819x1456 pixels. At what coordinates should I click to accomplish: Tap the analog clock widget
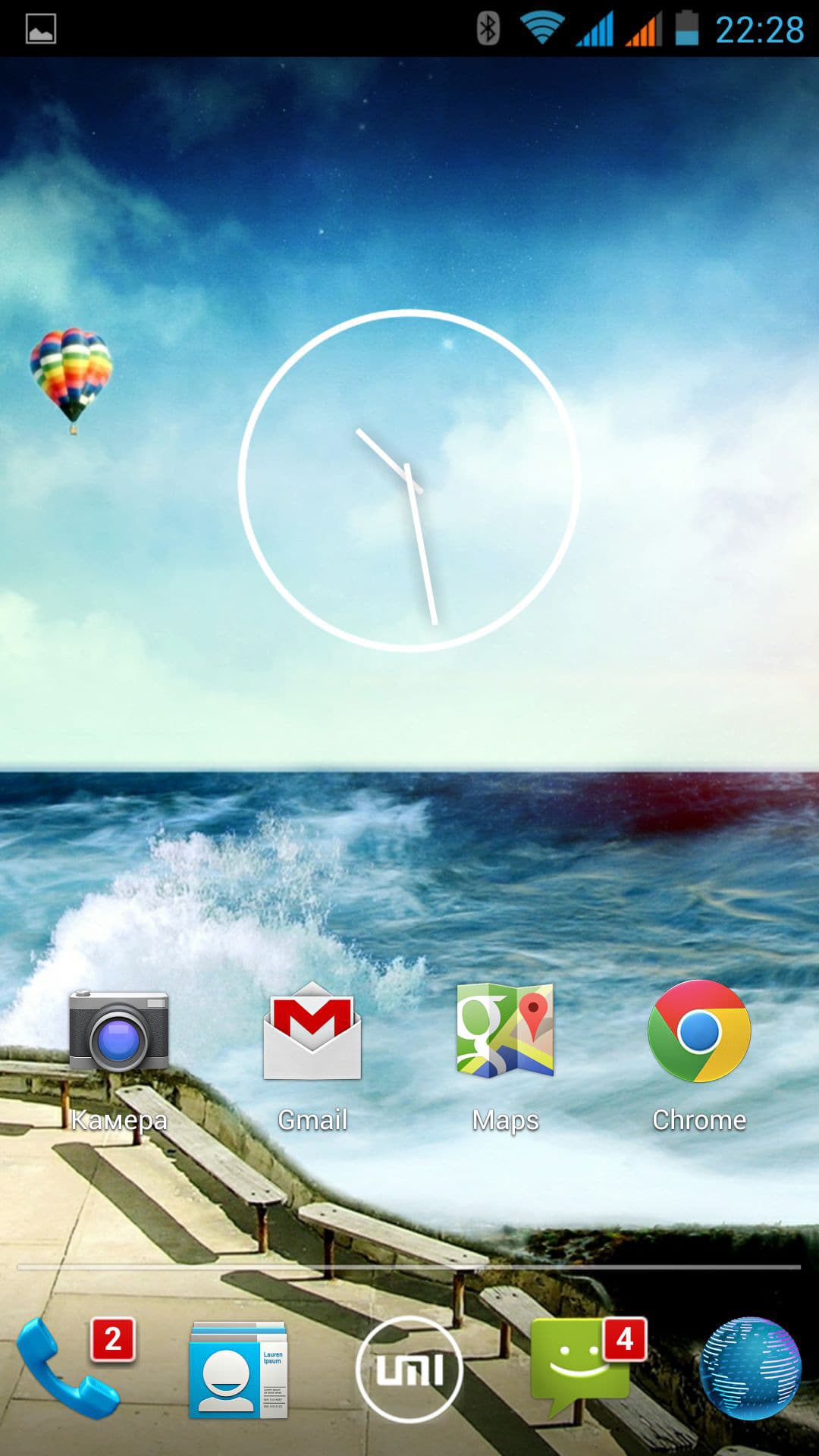(x=409, y=480)
